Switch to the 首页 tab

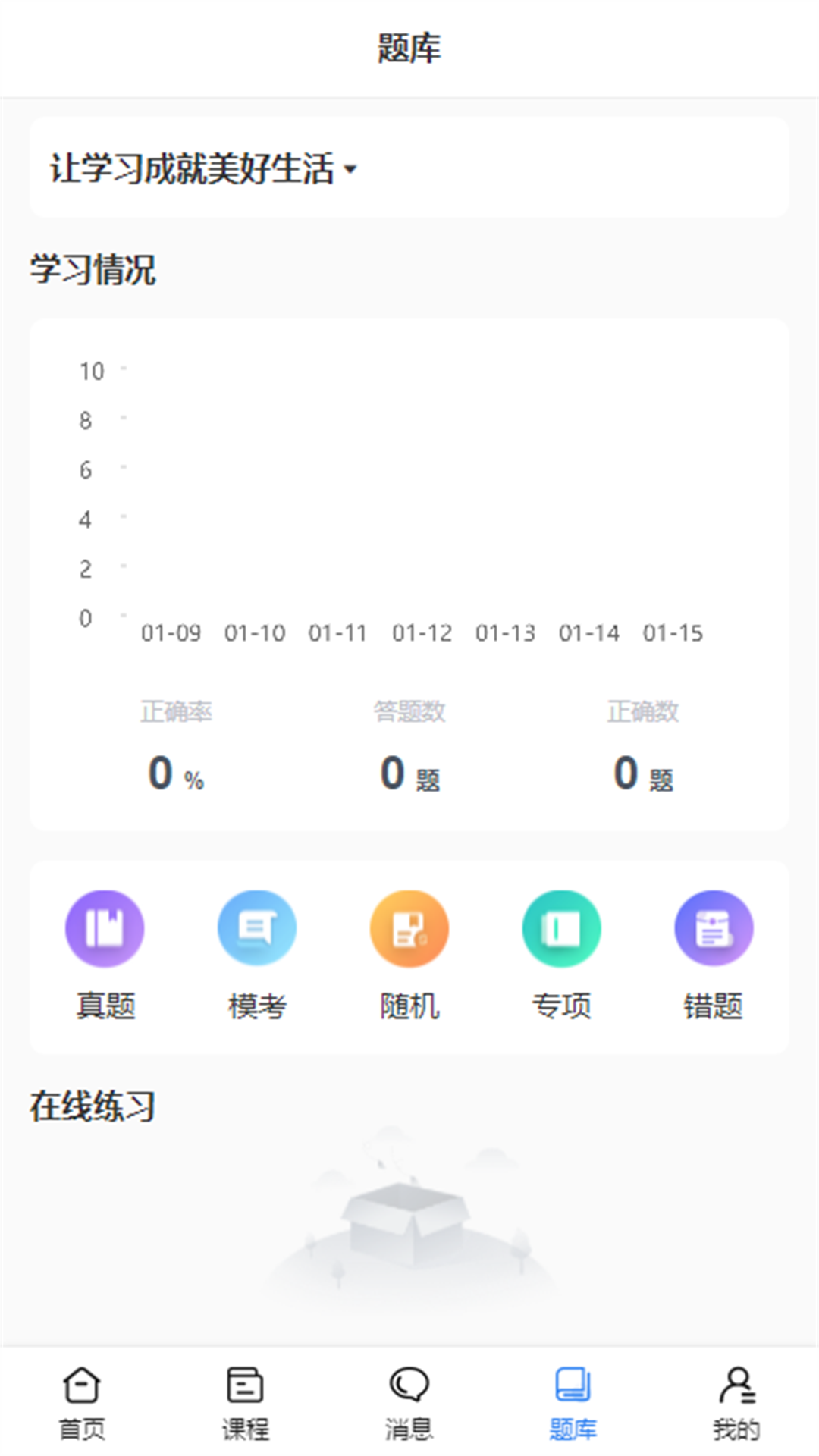click(x=82, y=1403)
